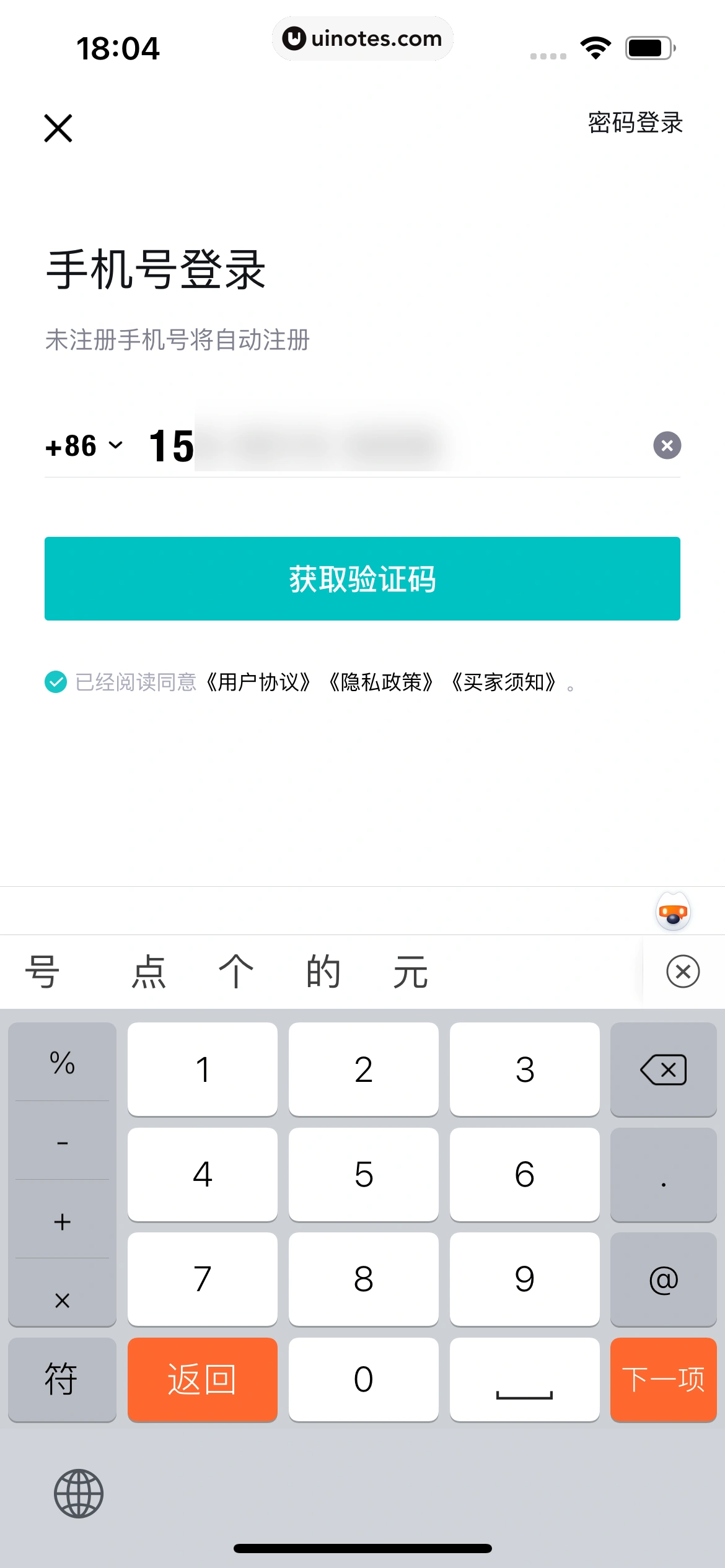
Task: Tap the input method mascot icon
Action: [672, 910]
